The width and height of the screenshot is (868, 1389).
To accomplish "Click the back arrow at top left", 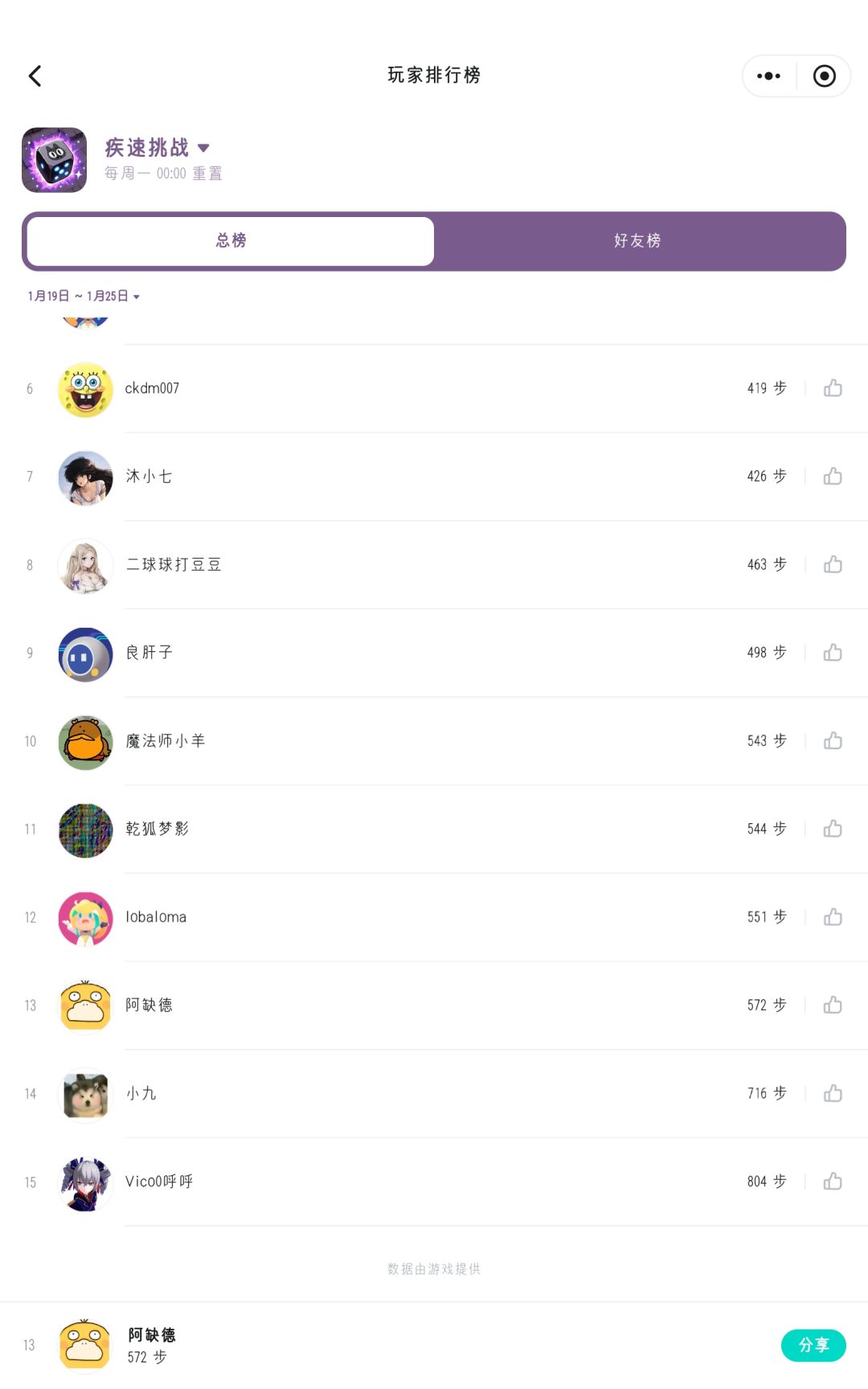I will tap(35, 76).
